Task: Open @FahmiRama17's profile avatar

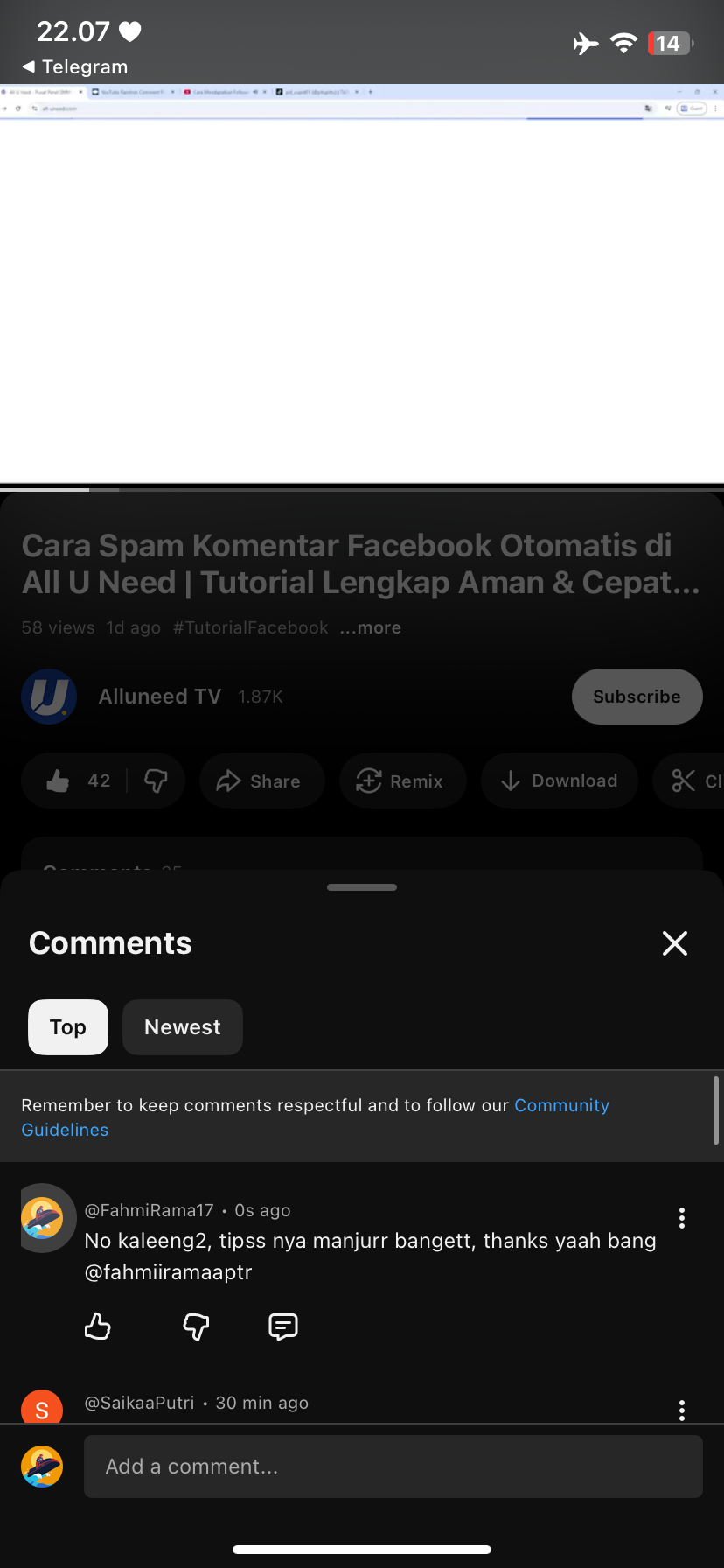Action: pos(44,1218)
